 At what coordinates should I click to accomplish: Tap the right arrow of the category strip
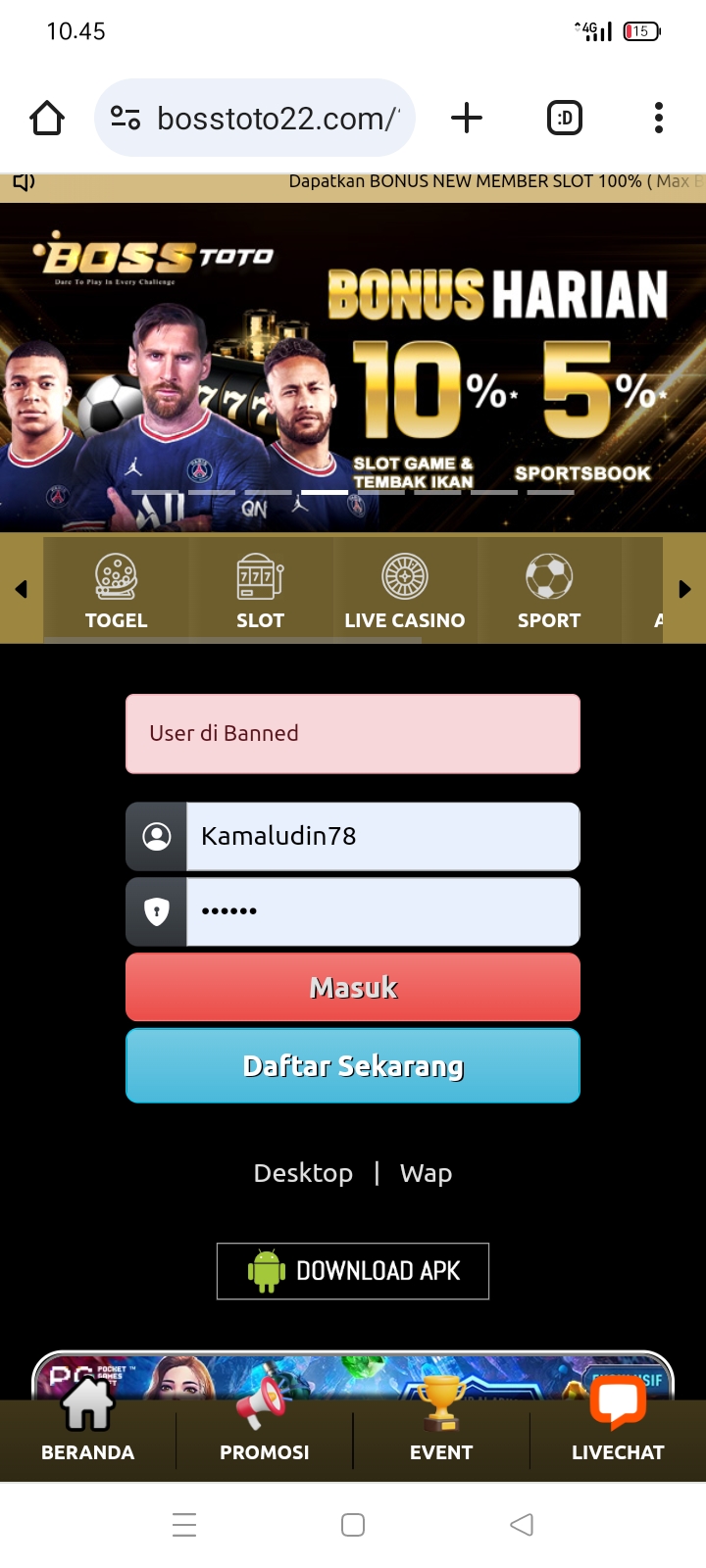[684, 589]
